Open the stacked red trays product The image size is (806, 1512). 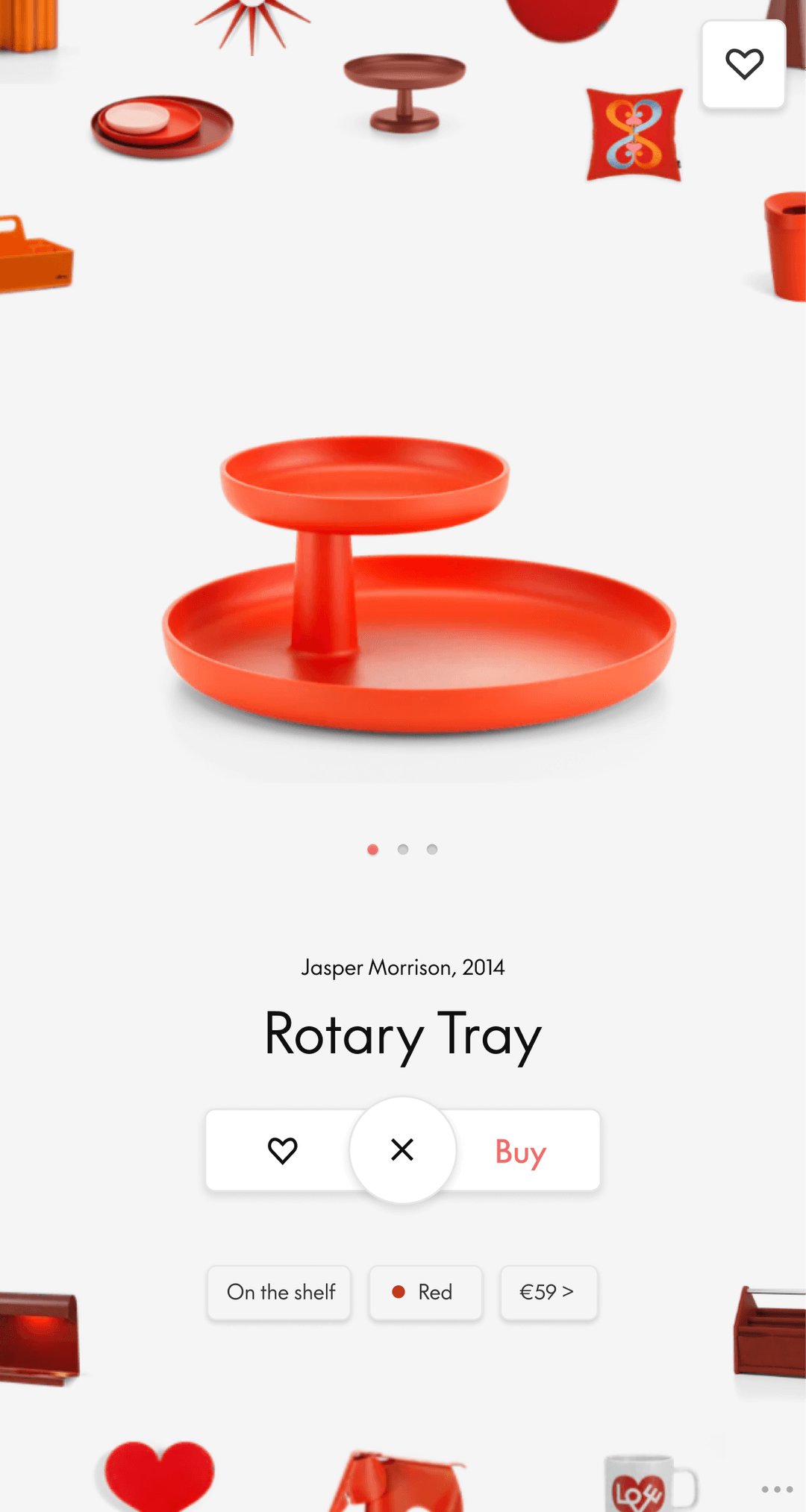(x=162, y=126)
